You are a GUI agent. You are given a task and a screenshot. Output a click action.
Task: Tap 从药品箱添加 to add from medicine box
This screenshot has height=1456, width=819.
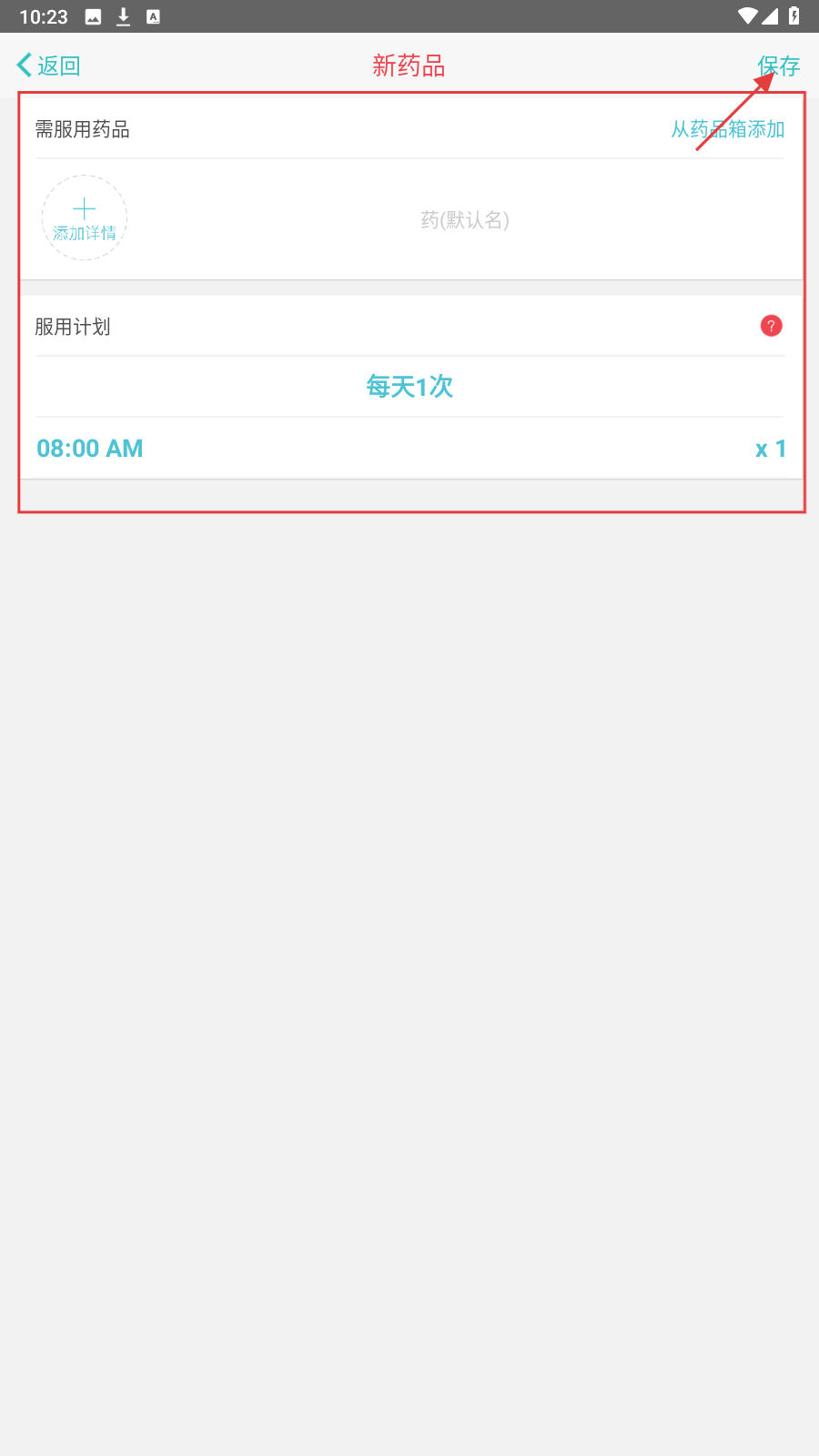point(728,129)
